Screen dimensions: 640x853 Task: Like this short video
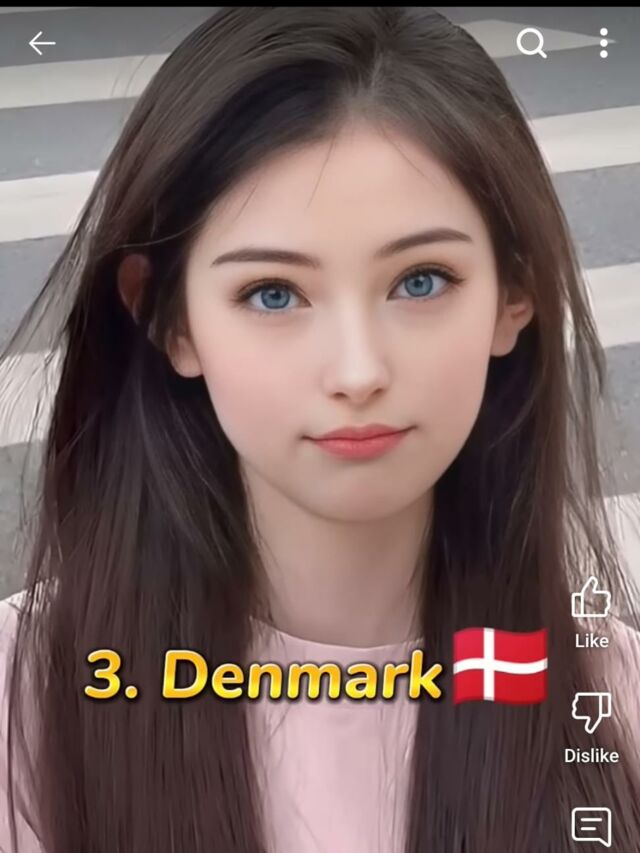click(591, 599)
